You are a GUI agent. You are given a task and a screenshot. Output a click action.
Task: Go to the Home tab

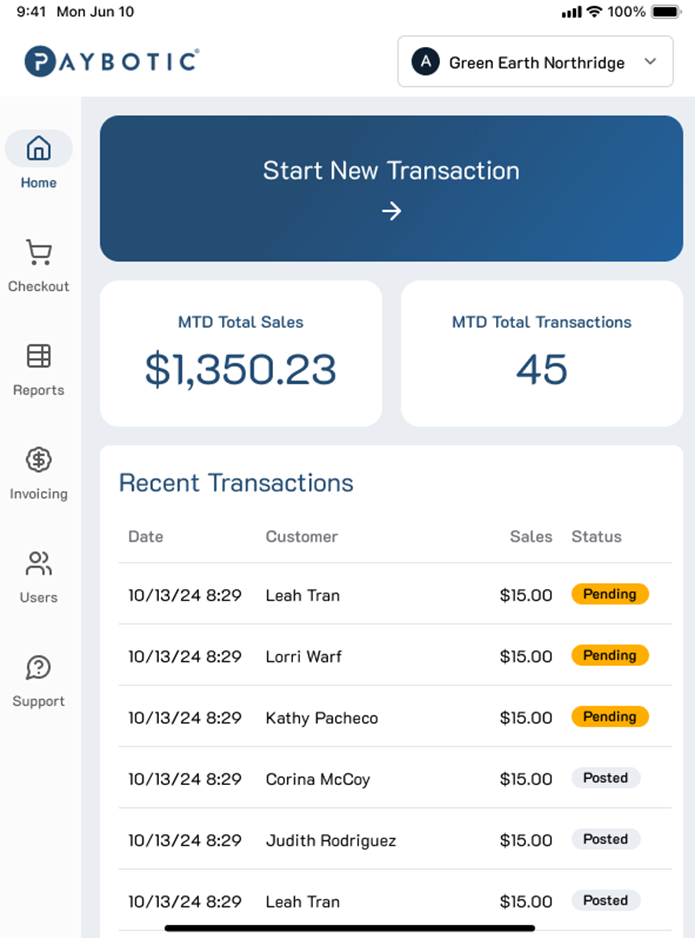point(39,160)
